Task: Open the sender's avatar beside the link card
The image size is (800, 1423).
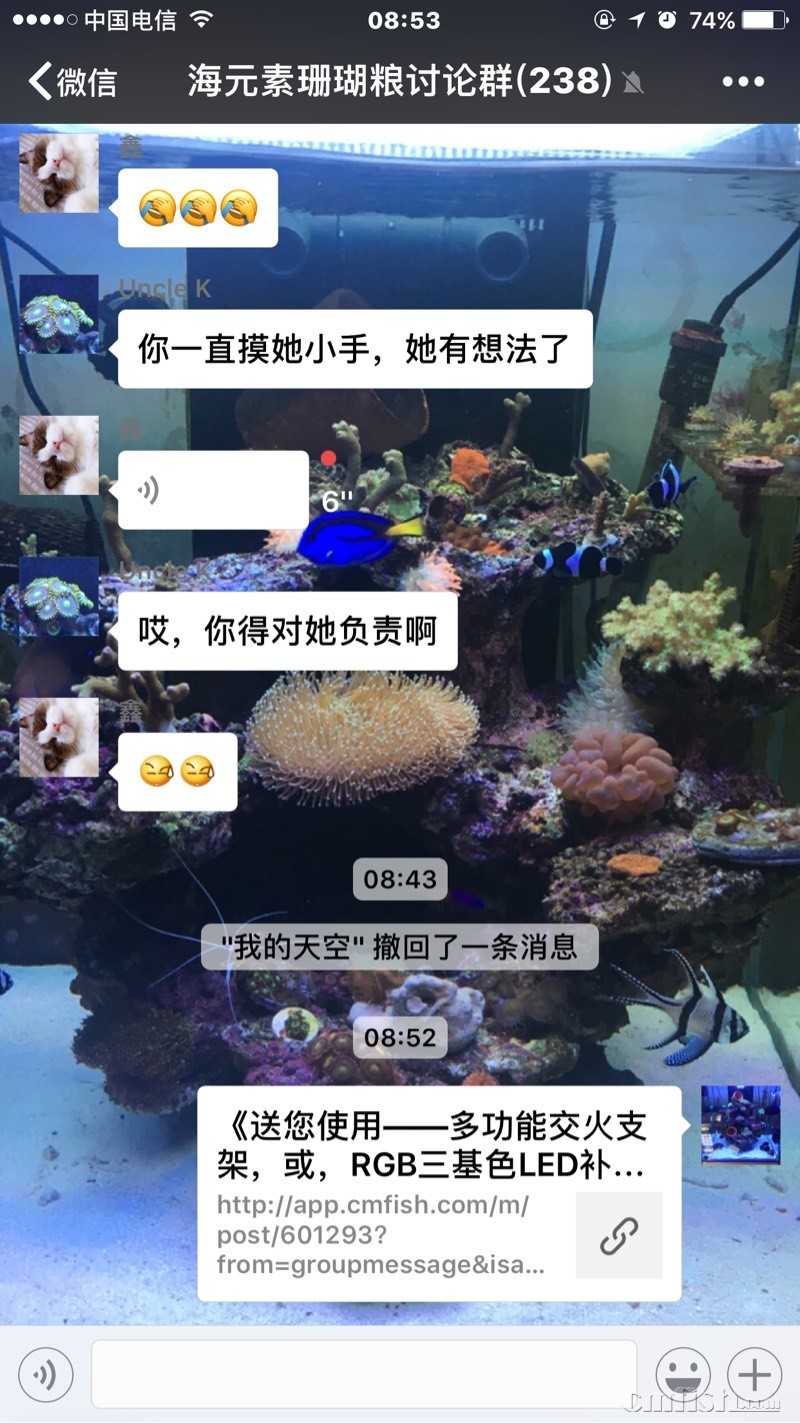Action: coord(740,1125)
